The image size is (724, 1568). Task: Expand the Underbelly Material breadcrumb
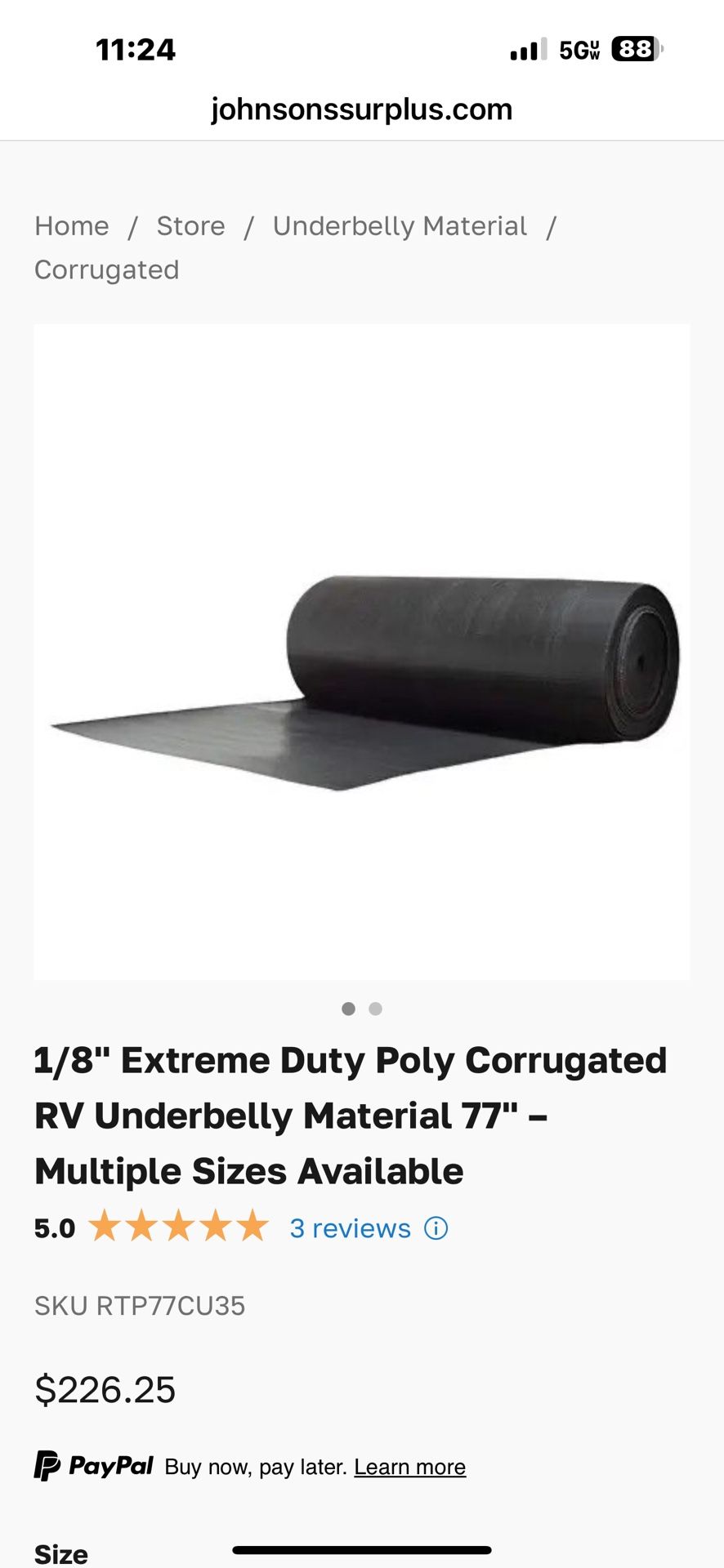[x=400, y=226]
